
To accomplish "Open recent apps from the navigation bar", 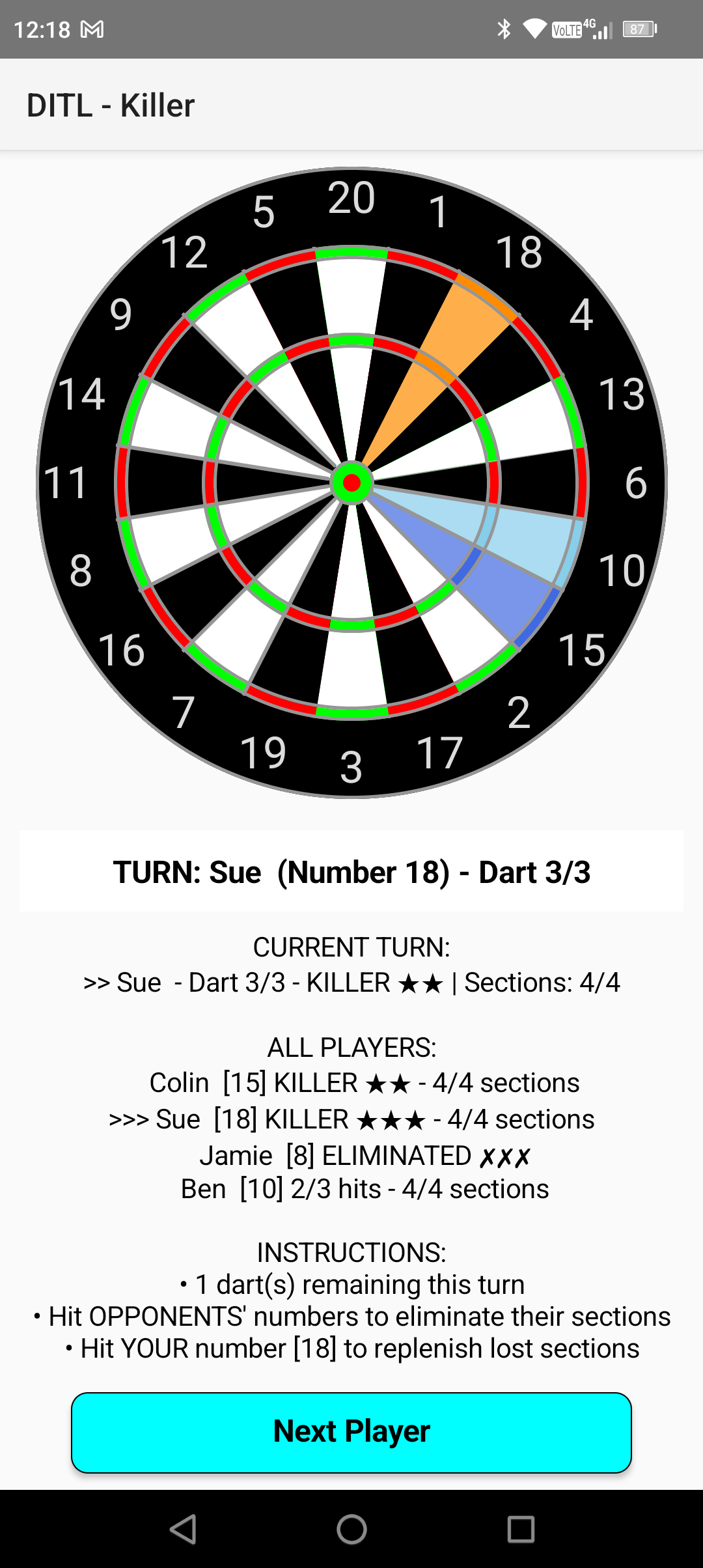I will [520, 1528].
